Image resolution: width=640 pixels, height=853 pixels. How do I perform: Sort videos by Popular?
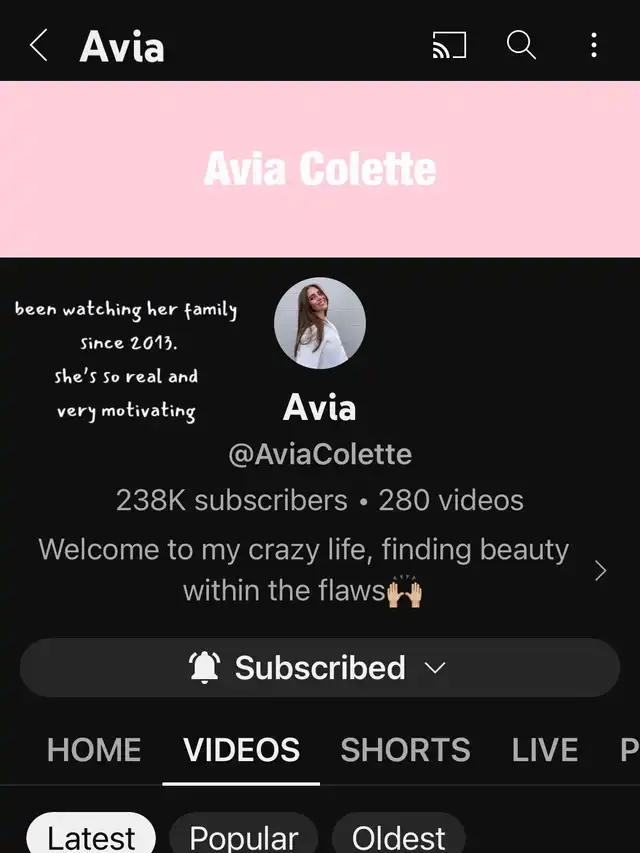click(244, 836)
